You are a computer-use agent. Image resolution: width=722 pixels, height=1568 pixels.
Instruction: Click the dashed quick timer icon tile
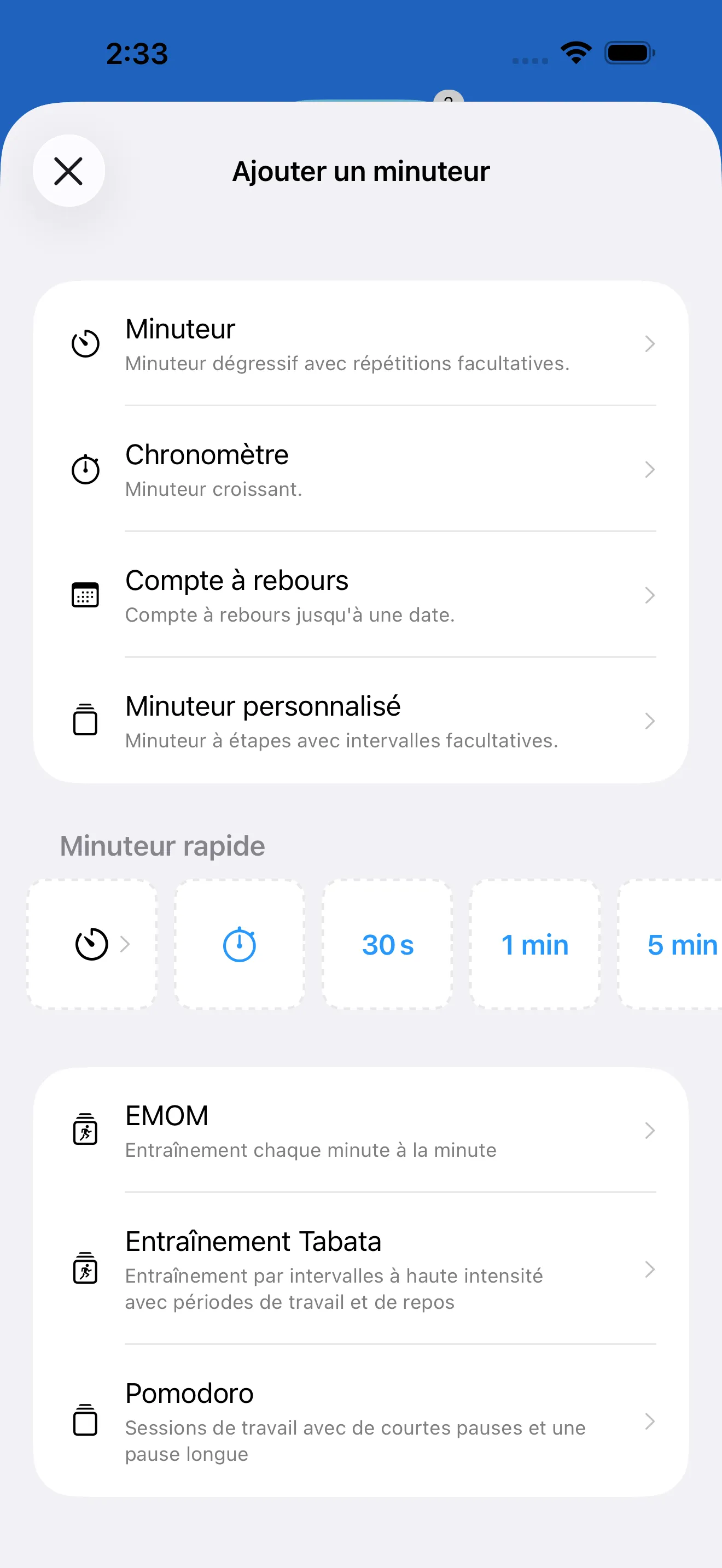click(x=91, y=944)
